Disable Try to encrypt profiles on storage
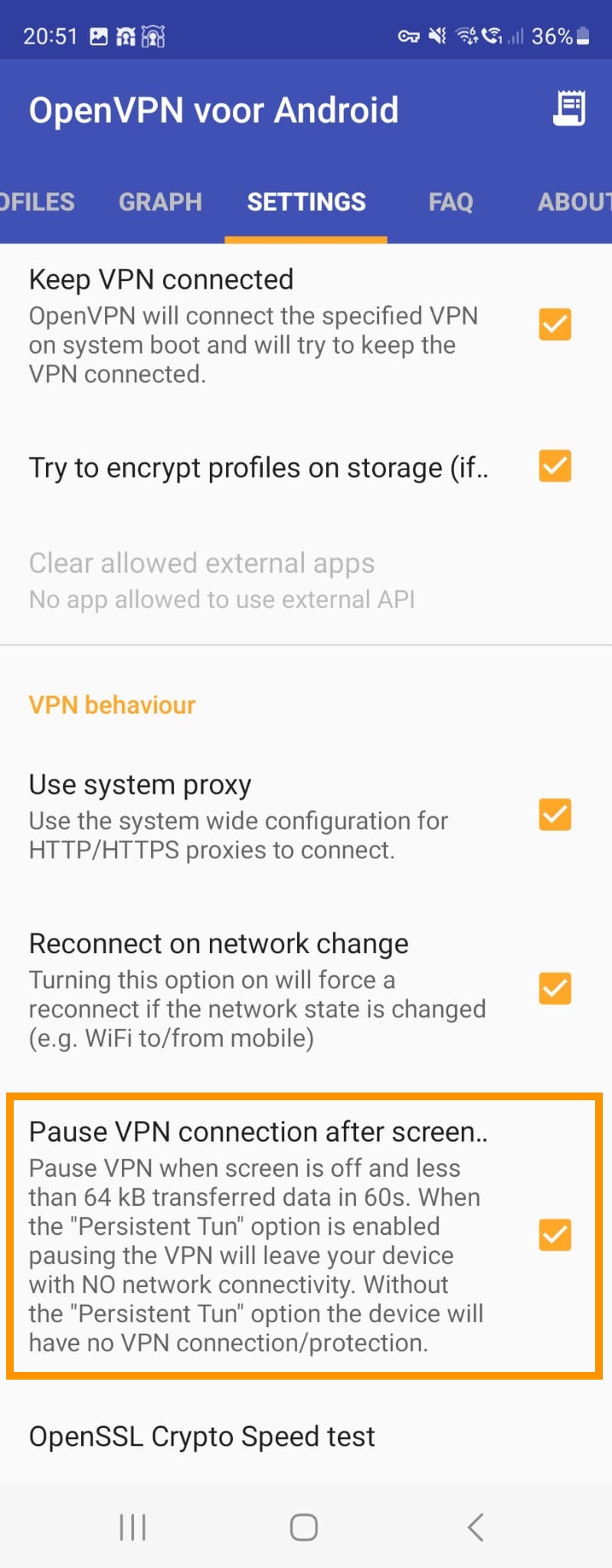Viewport: 612px width, 1568px height. (555, 466)
